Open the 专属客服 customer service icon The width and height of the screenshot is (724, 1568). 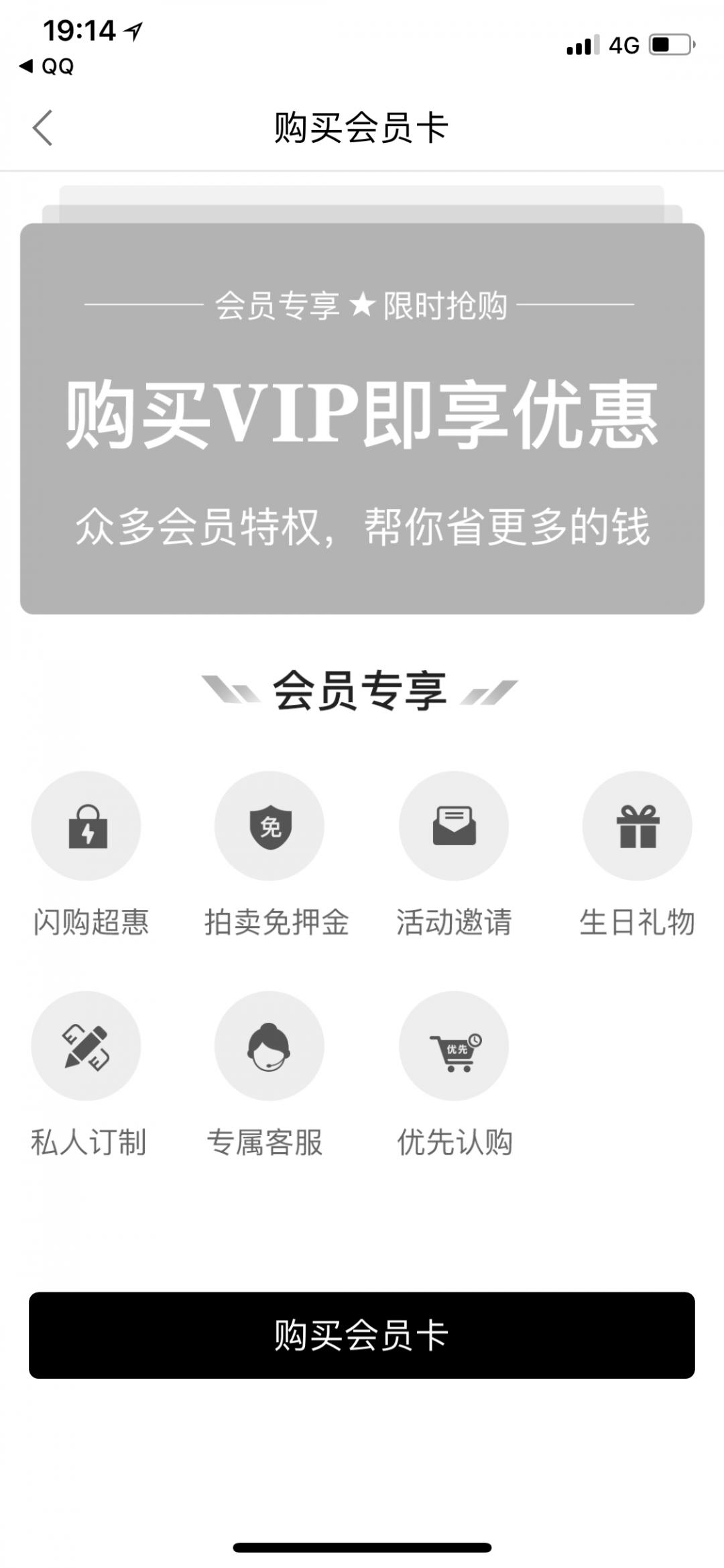[269, 1046]
